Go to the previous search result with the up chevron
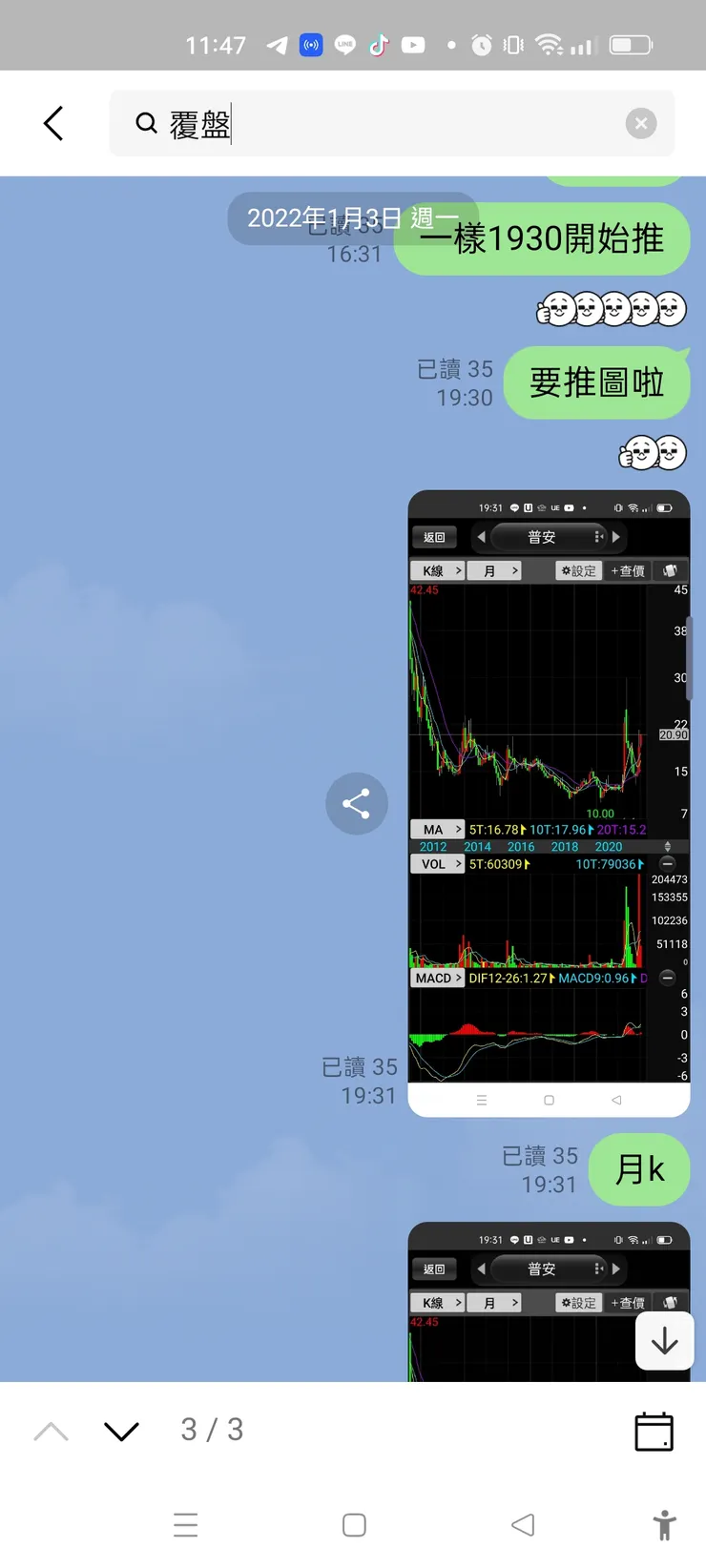This screenshot has width=706, height=1568. [x=51, y=1431]
